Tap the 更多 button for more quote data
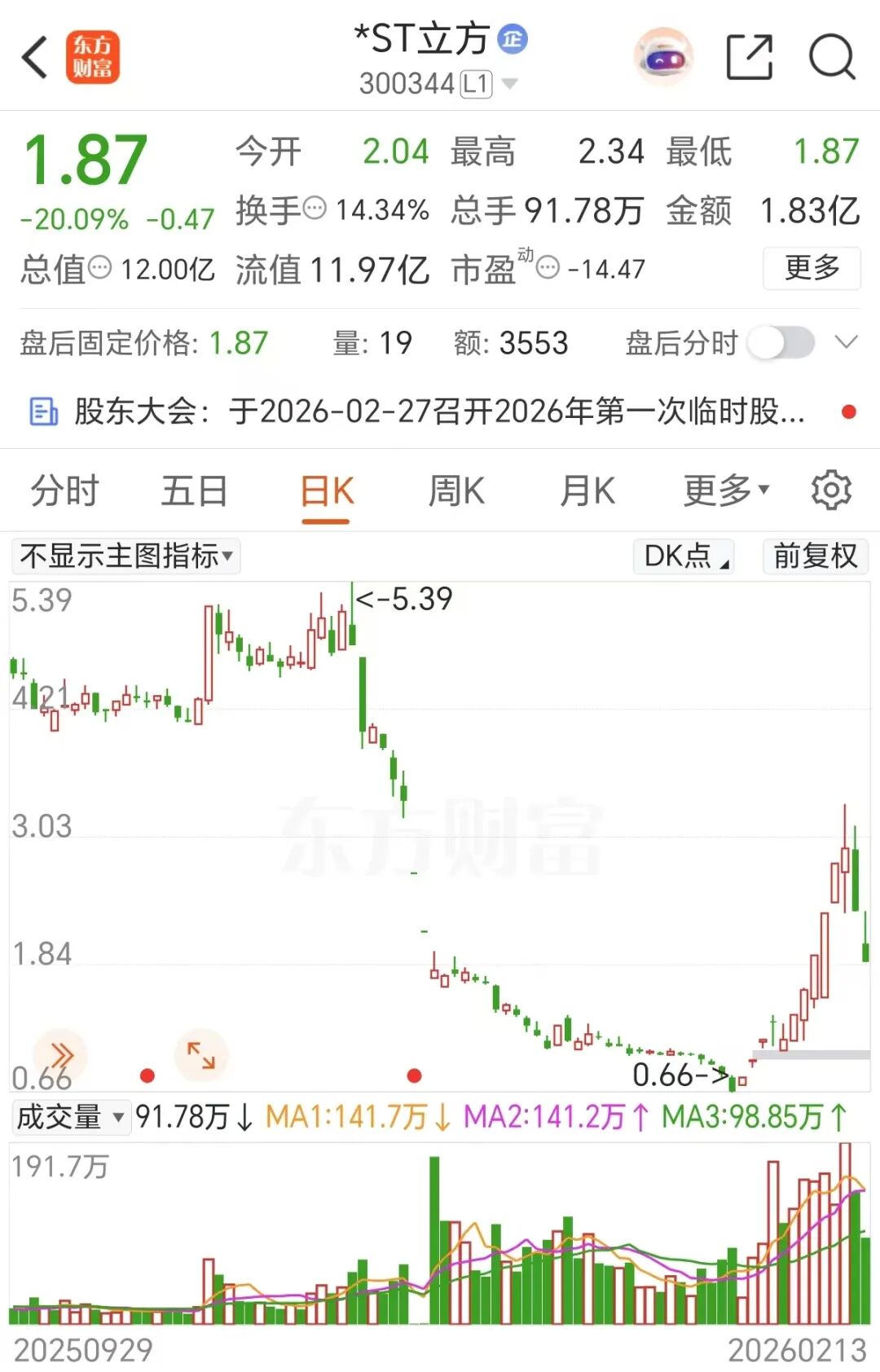Image resolution: width=880 pixels, height=1372 pixels. click(812, 268)
